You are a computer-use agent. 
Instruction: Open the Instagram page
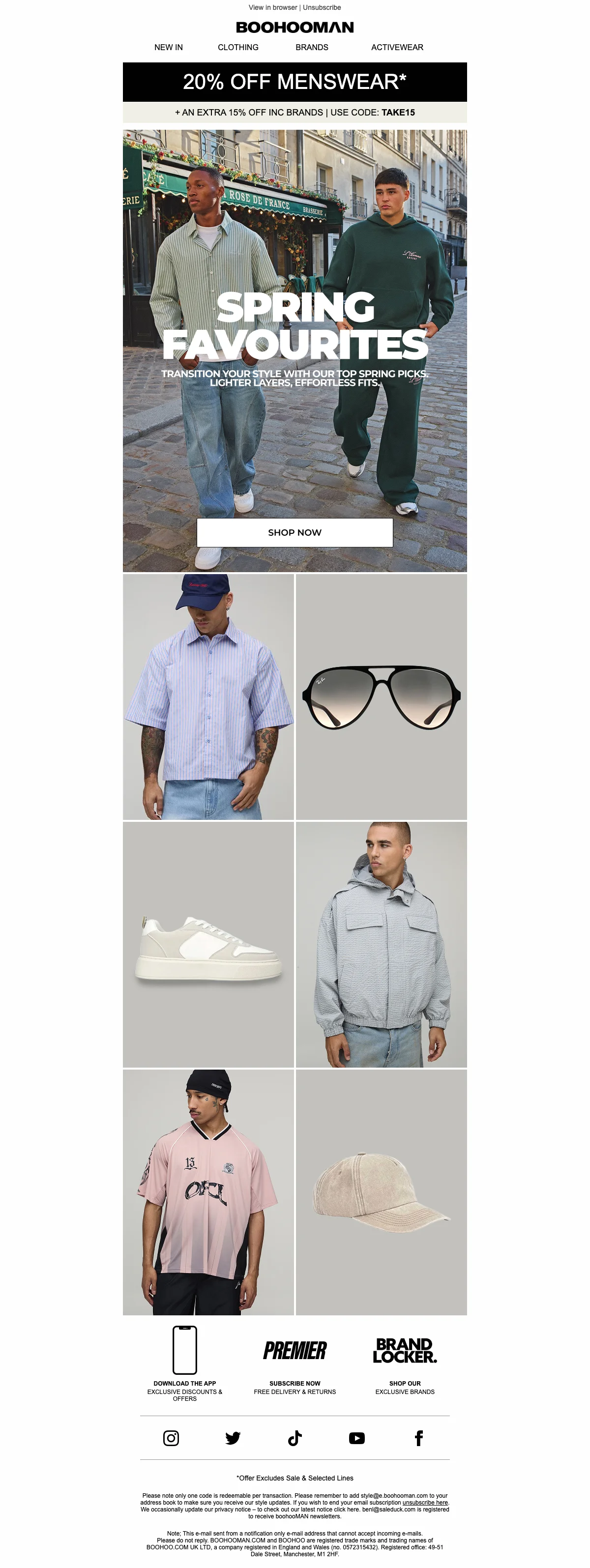[x=171, y=1438]
